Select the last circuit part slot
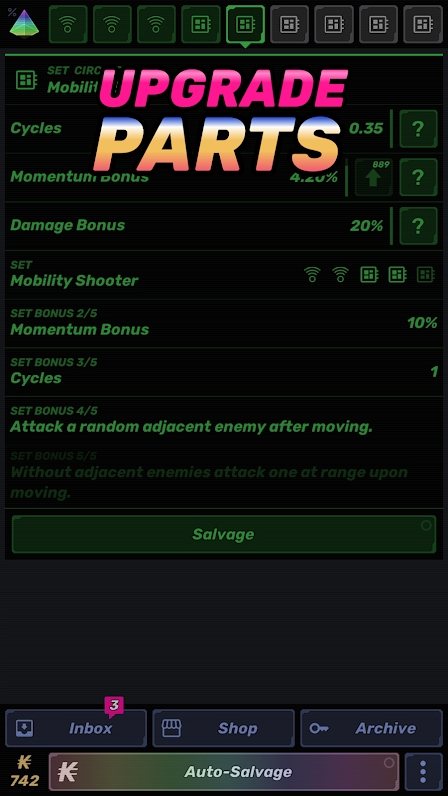448x796 pixels. click(423, 24)
